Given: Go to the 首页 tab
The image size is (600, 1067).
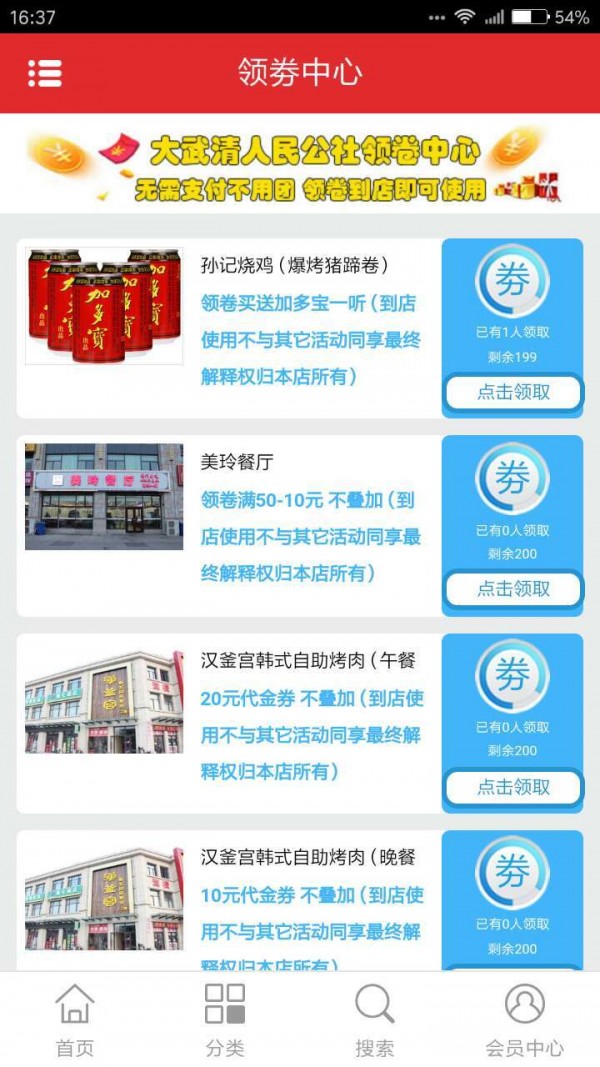Looking at the screenshot, I should click(75, 1019).
